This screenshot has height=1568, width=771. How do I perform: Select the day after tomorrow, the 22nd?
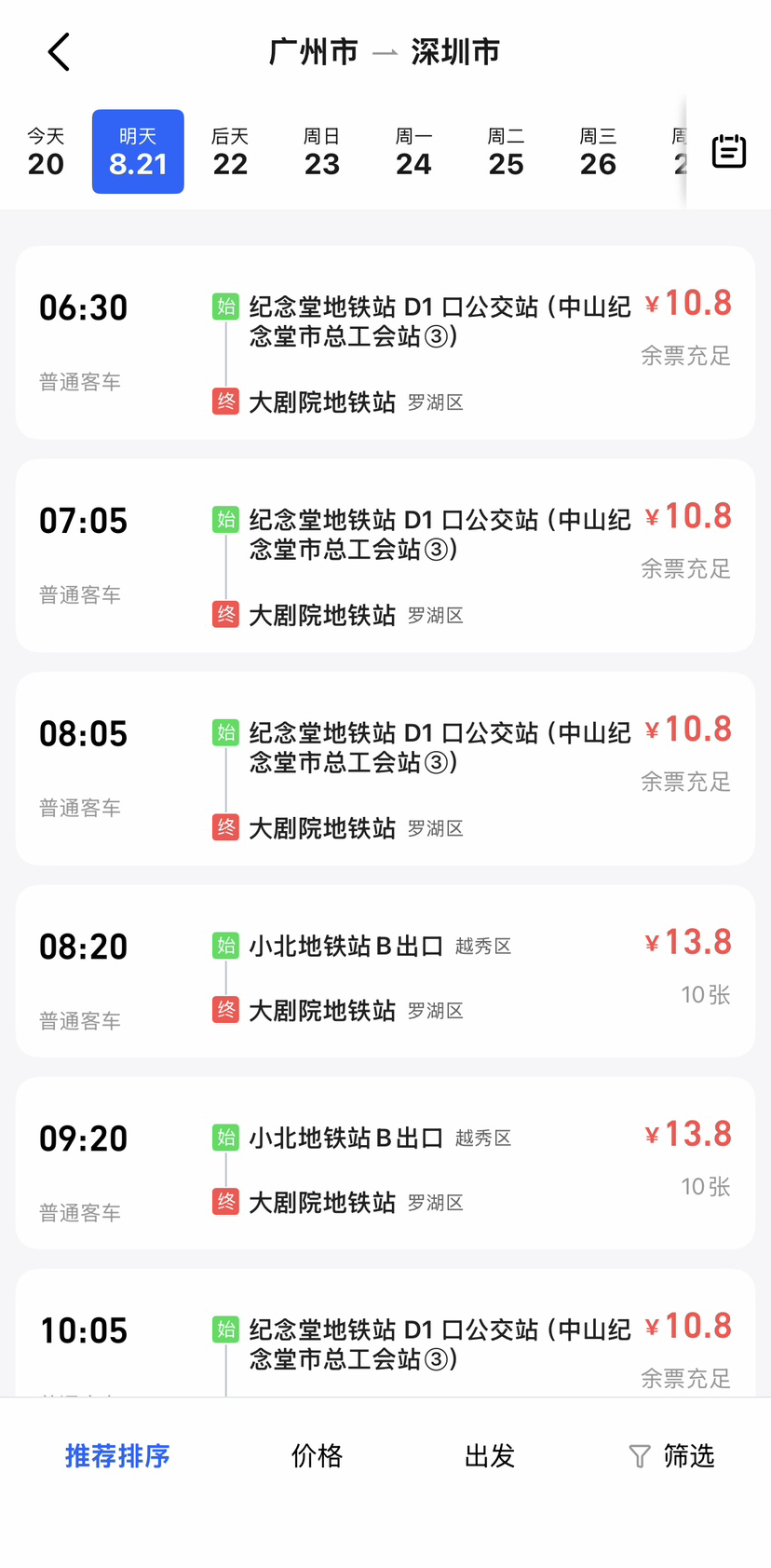click(230, 152)
